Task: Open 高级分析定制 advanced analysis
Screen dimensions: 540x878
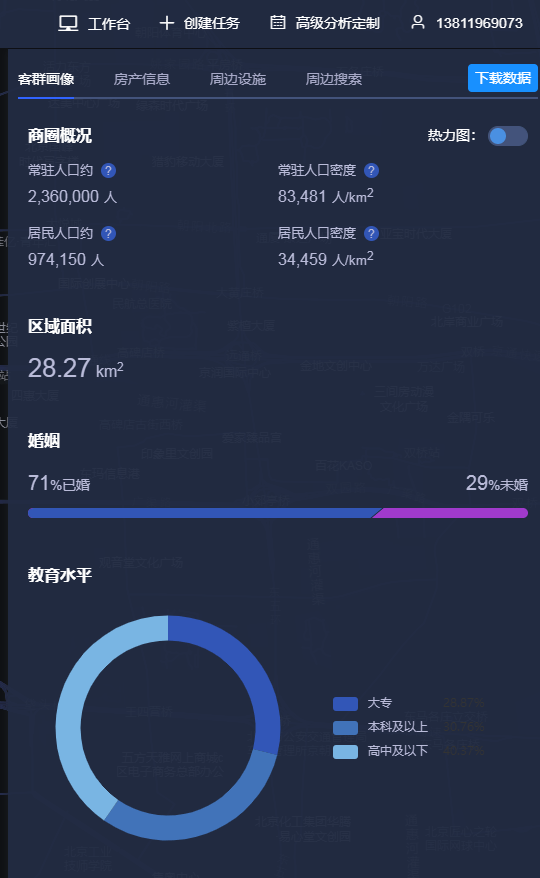Action: pyautogui.click(x=325, y=23)
